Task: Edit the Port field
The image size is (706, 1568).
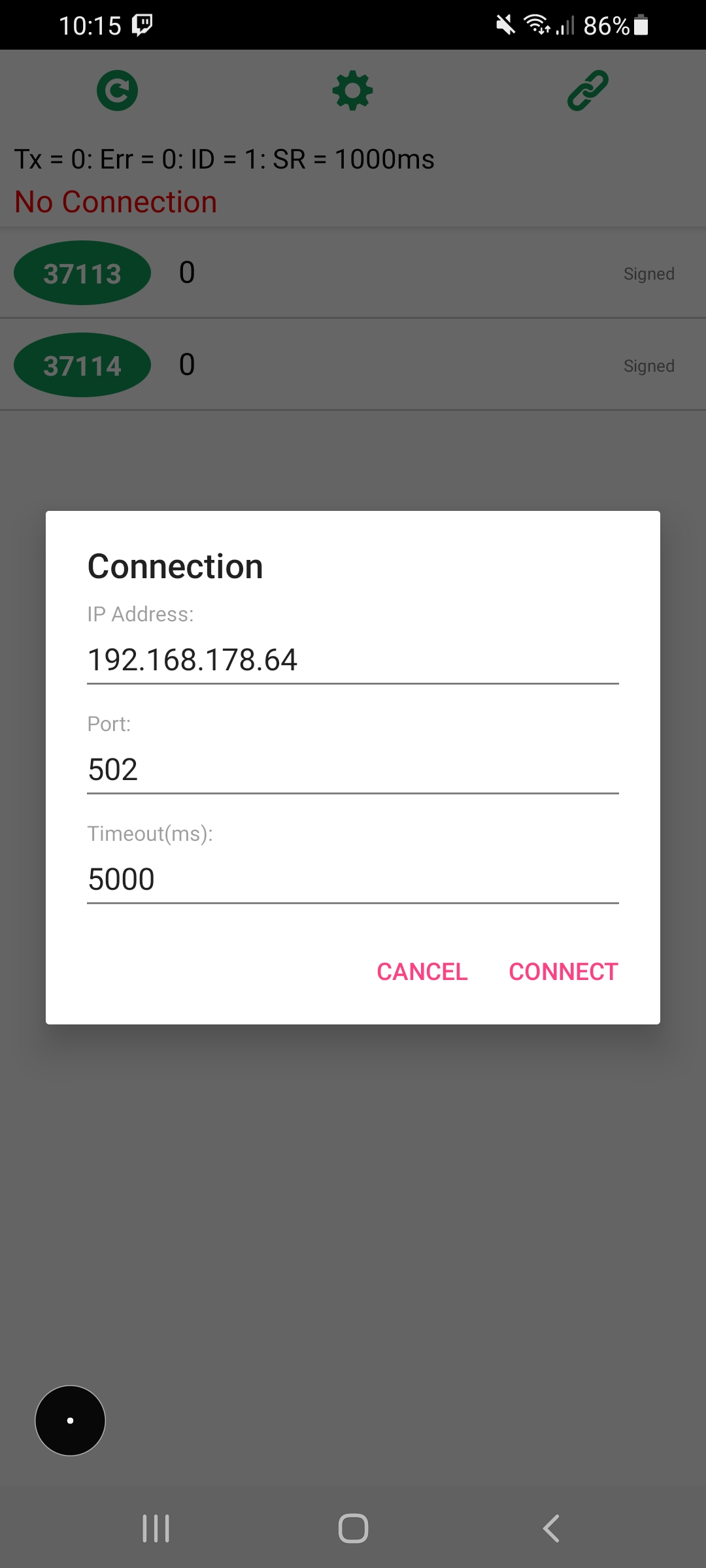Action: point(353,770)
